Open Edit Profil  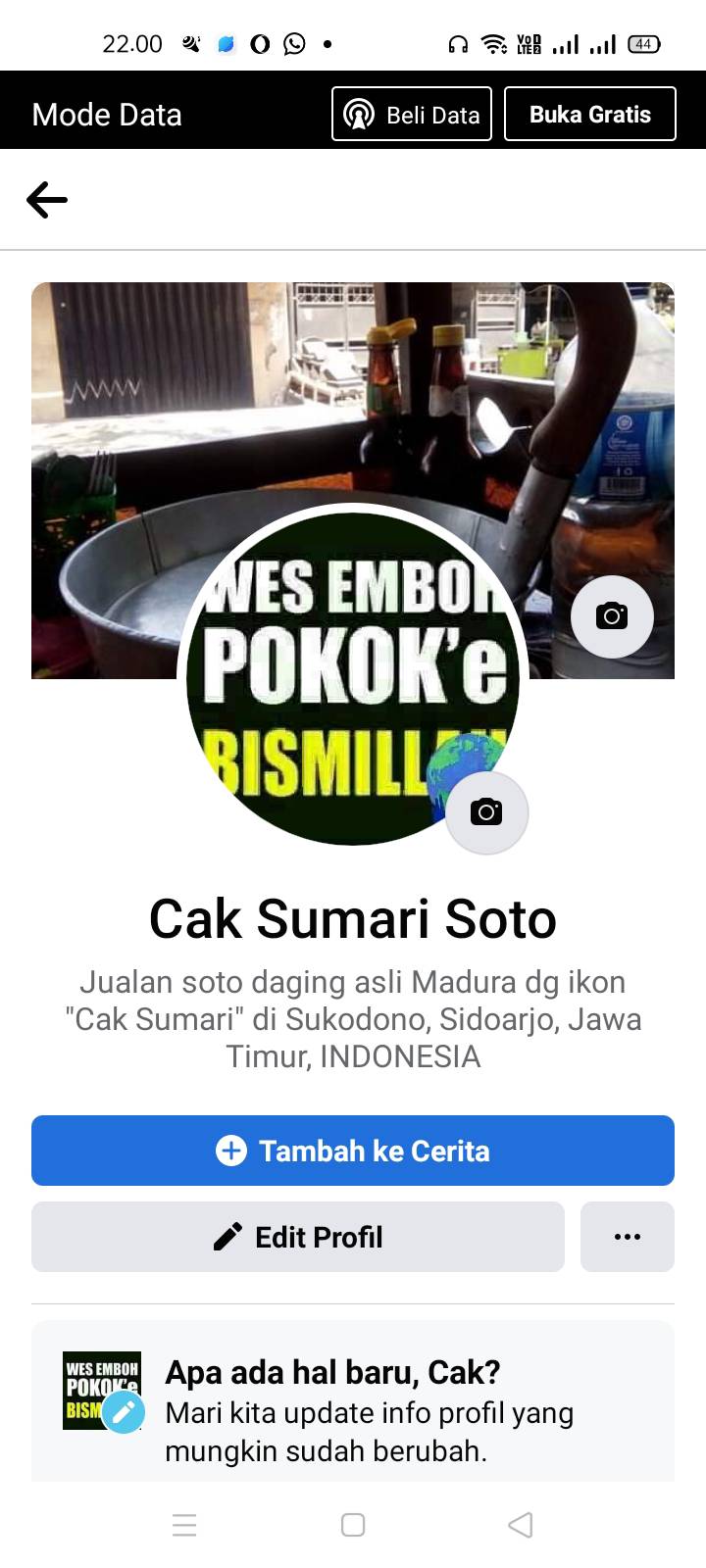click(298, 1237)
